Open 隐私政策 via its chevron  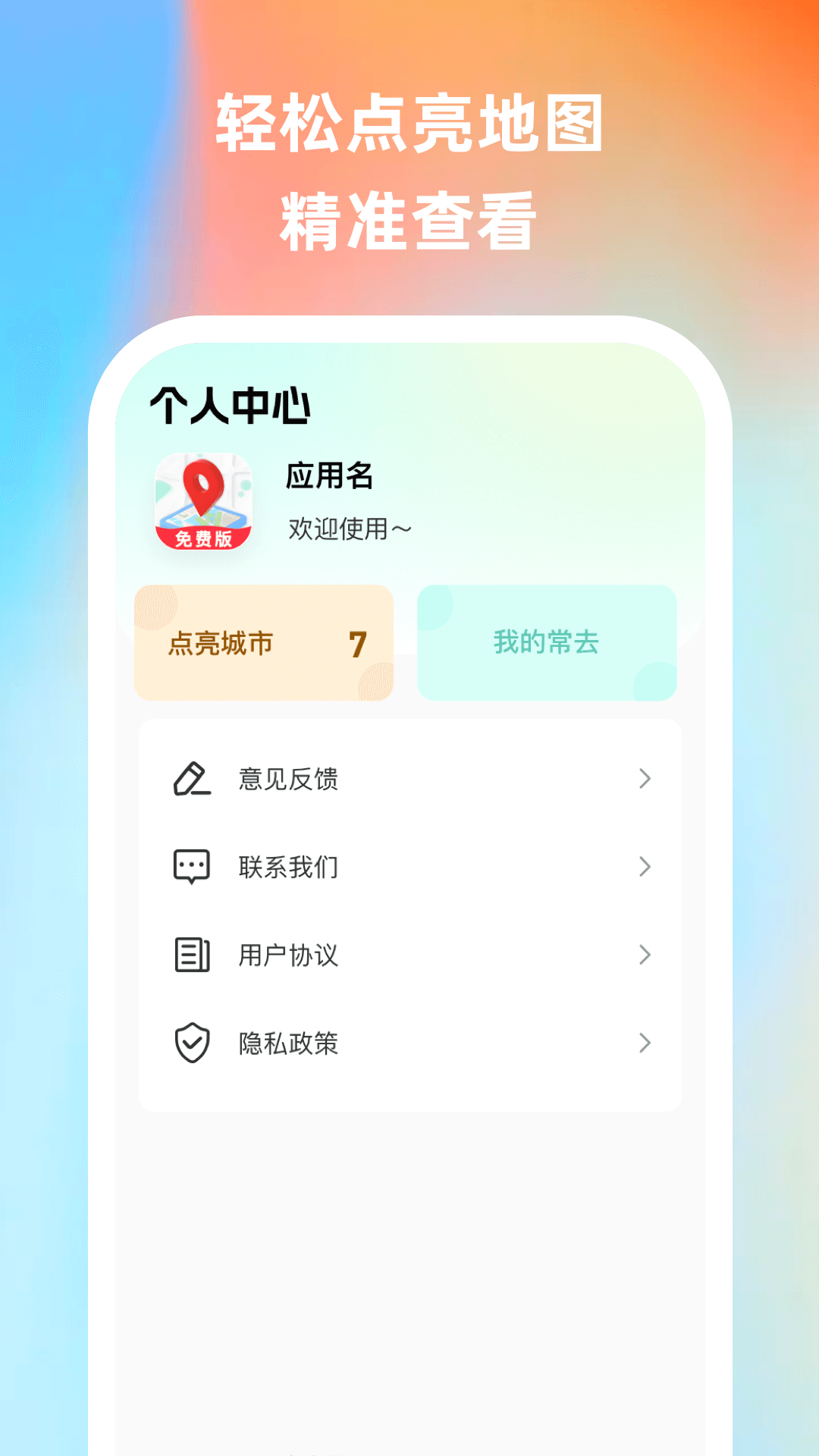pos(644,1043)
